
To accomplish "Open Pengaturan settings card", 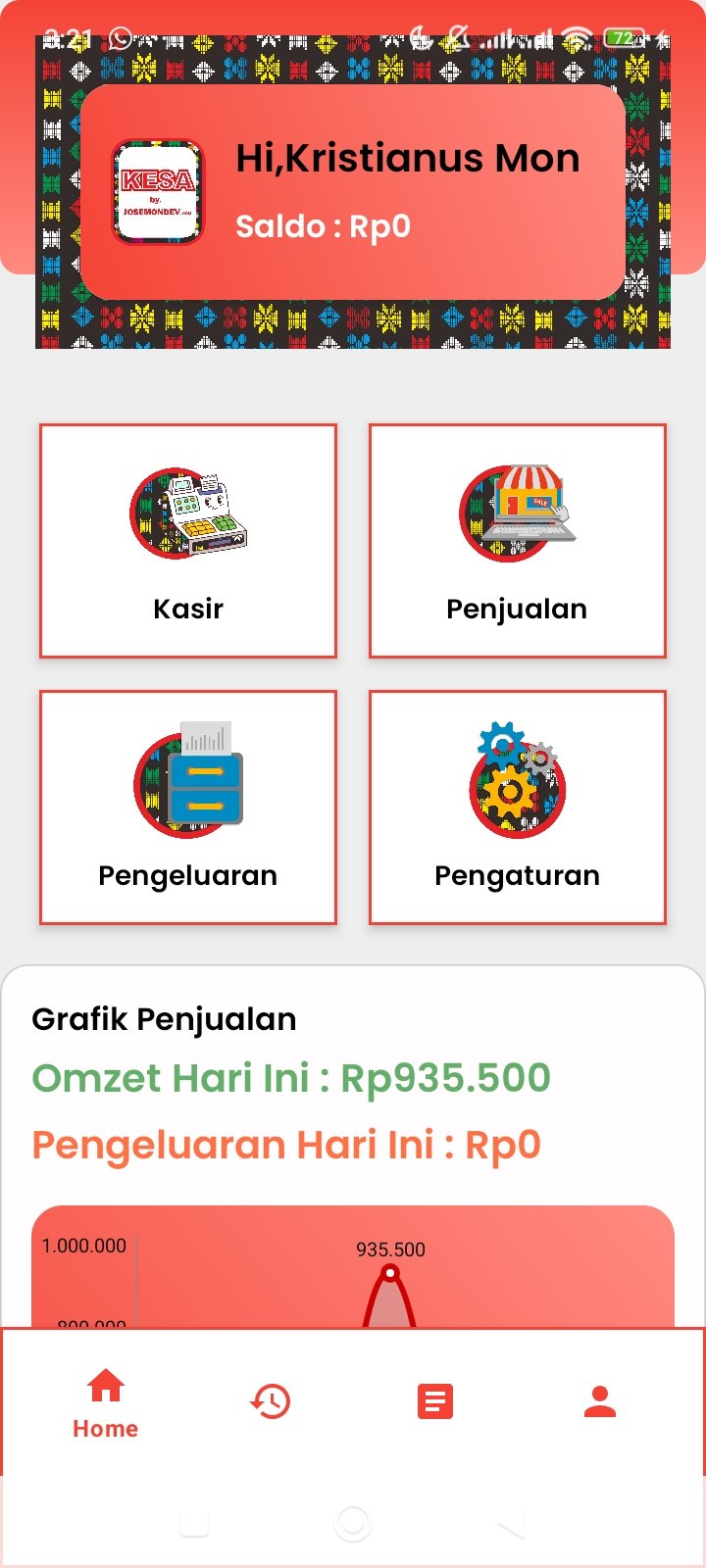I will coord(518,808).
